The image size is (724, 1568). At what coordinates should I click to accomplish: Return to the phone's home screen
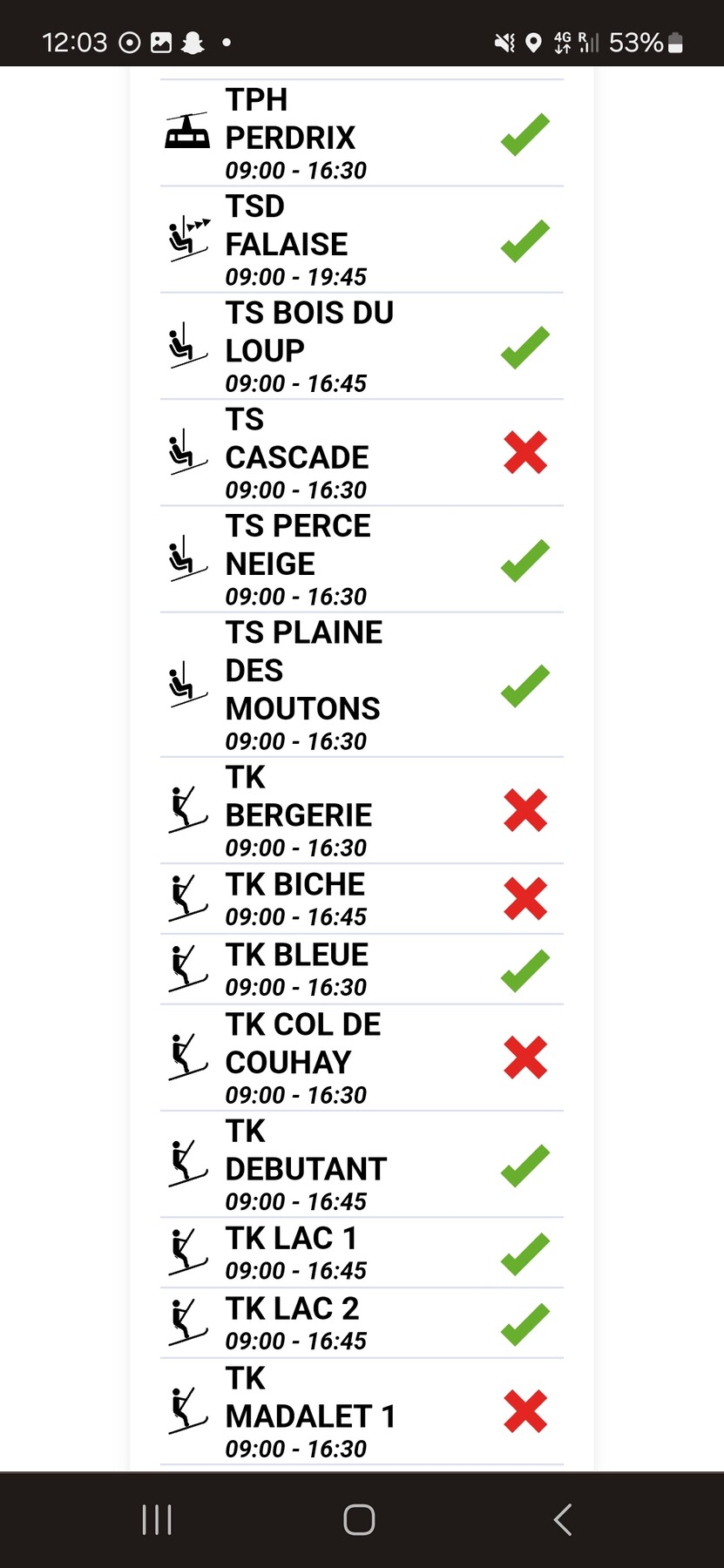[359, 1520]
